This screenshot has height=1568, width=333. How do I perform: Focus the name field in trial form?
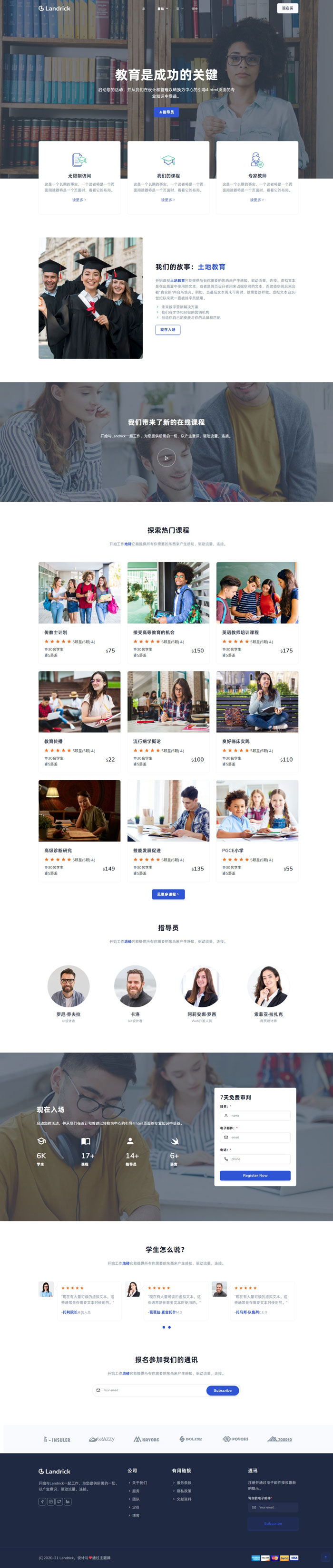point(255,1116)
